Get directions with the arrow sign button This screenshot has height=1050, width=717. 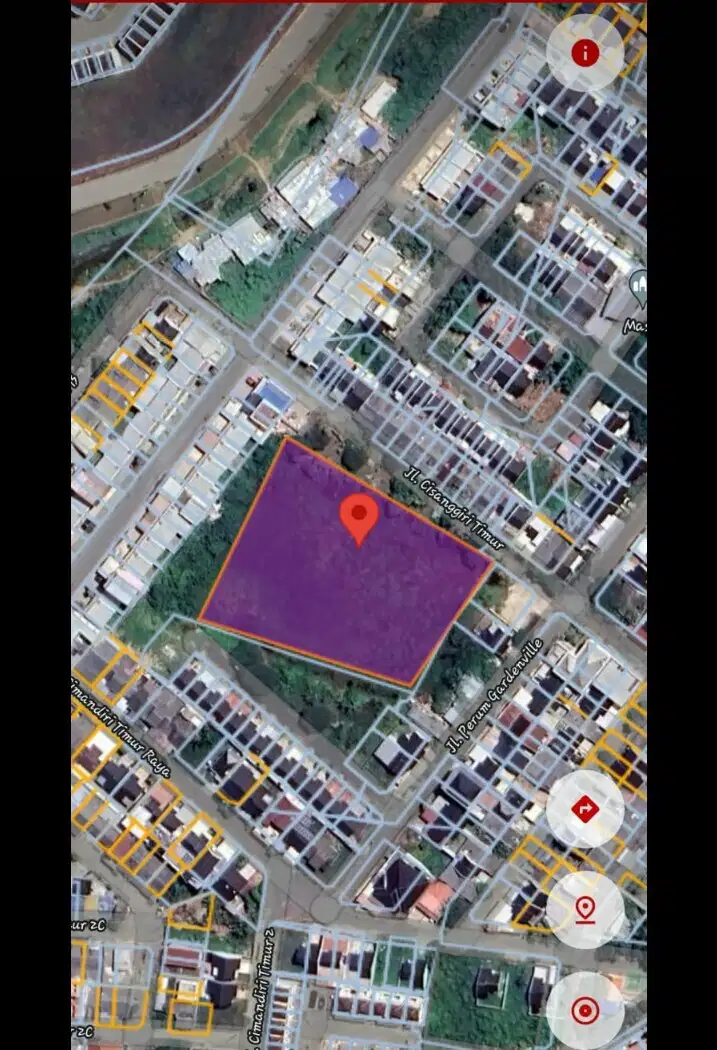coord(585,809)
